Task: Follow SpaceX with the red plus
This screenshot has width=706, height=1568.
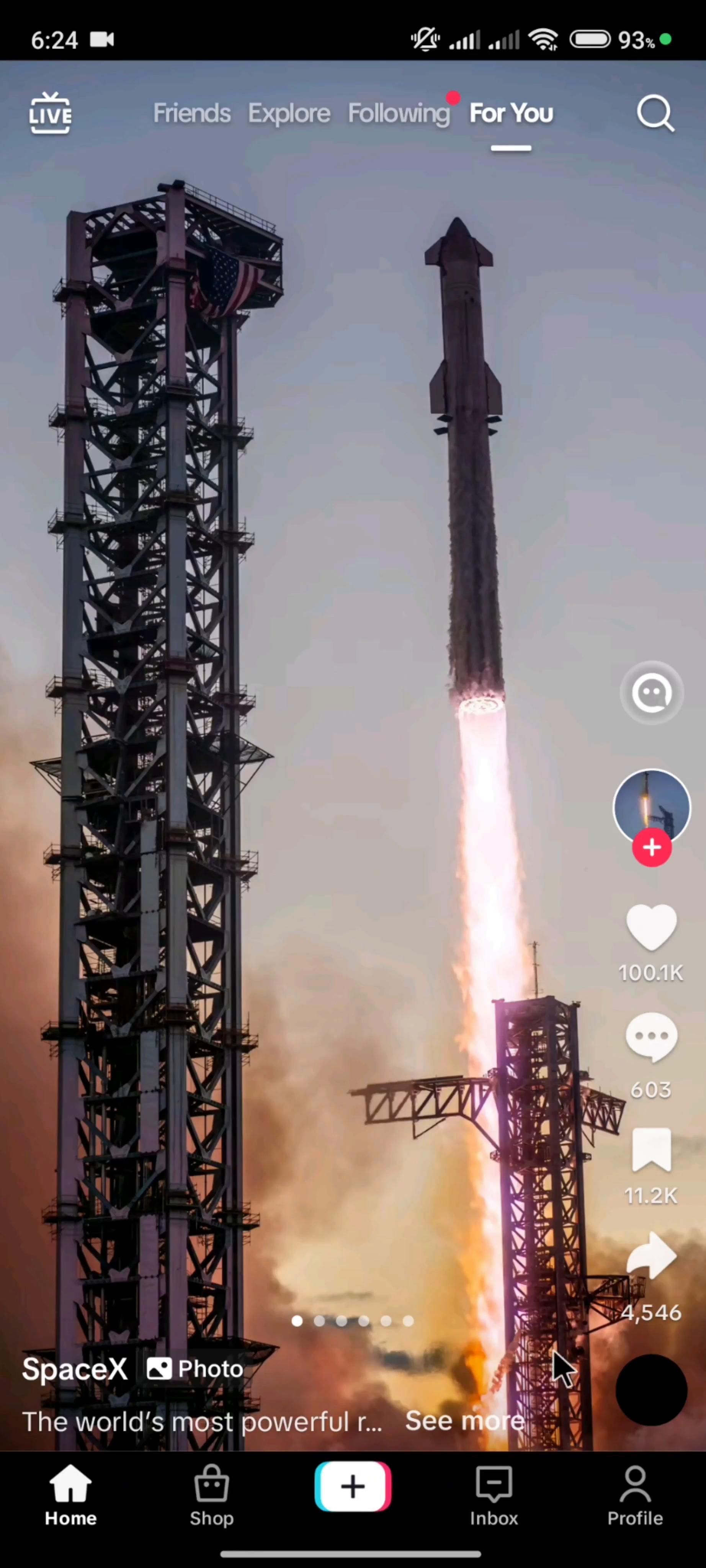Action: (651, 847)
